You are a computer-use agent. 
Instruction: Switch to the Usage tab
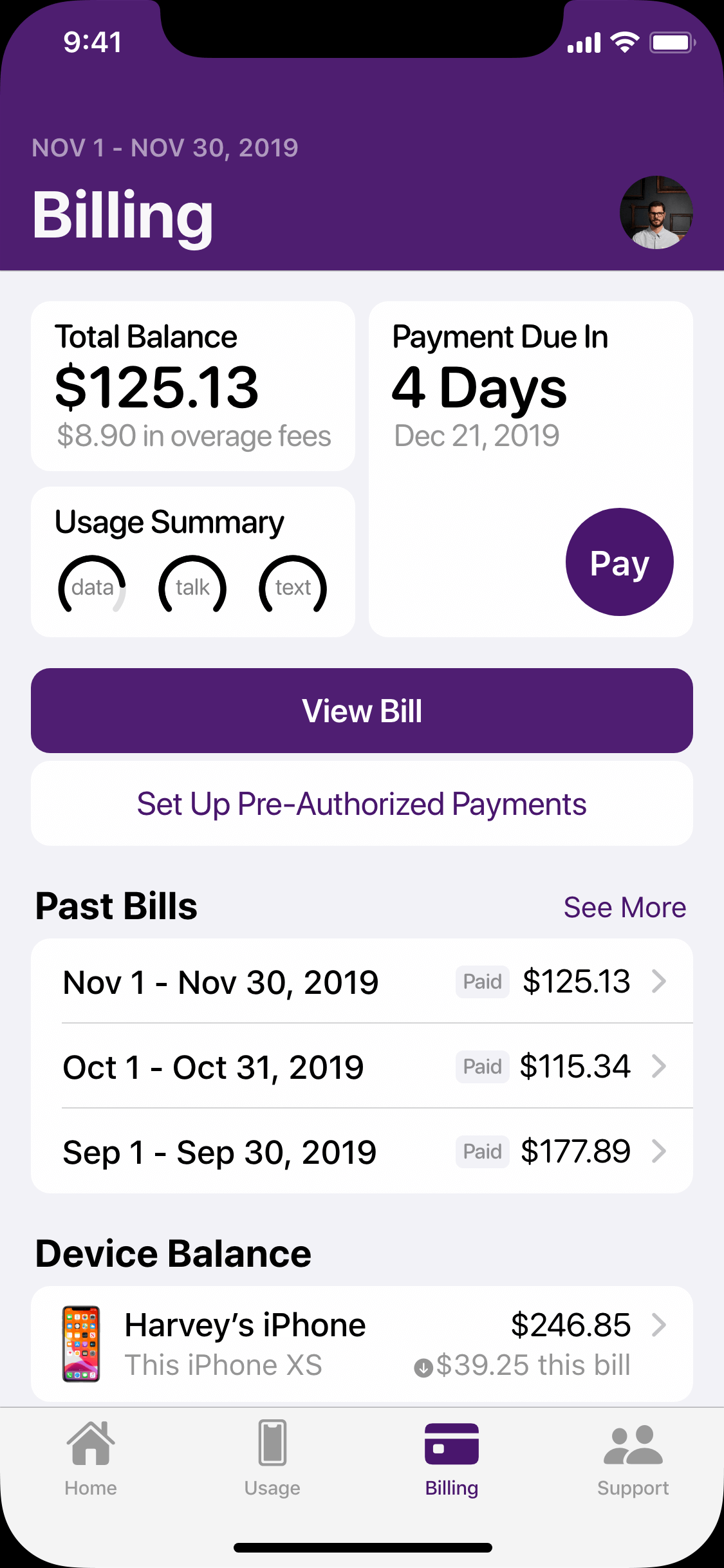pyautogui.click(x=272, y=1459)
